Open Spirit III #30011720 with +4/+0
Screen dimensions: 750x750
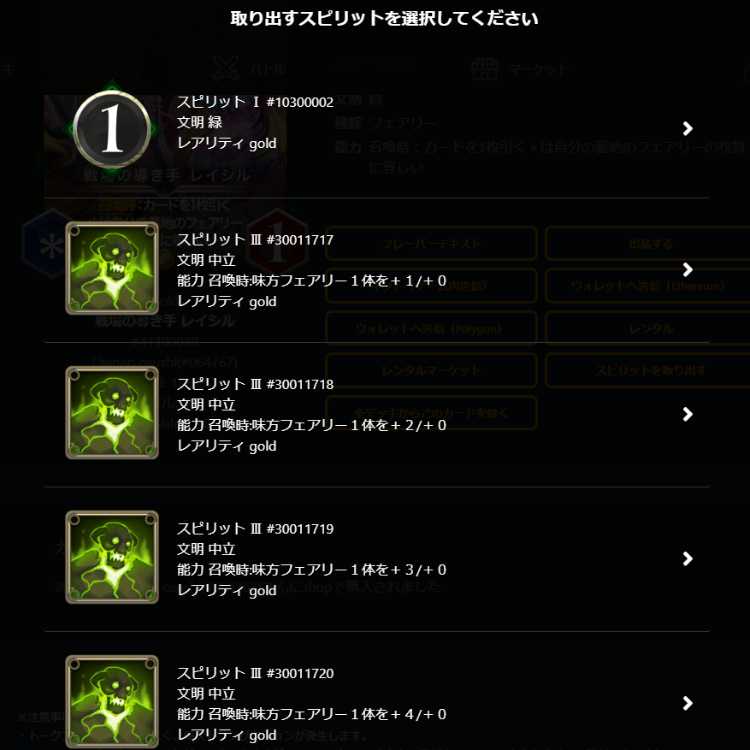click(376, 703)
